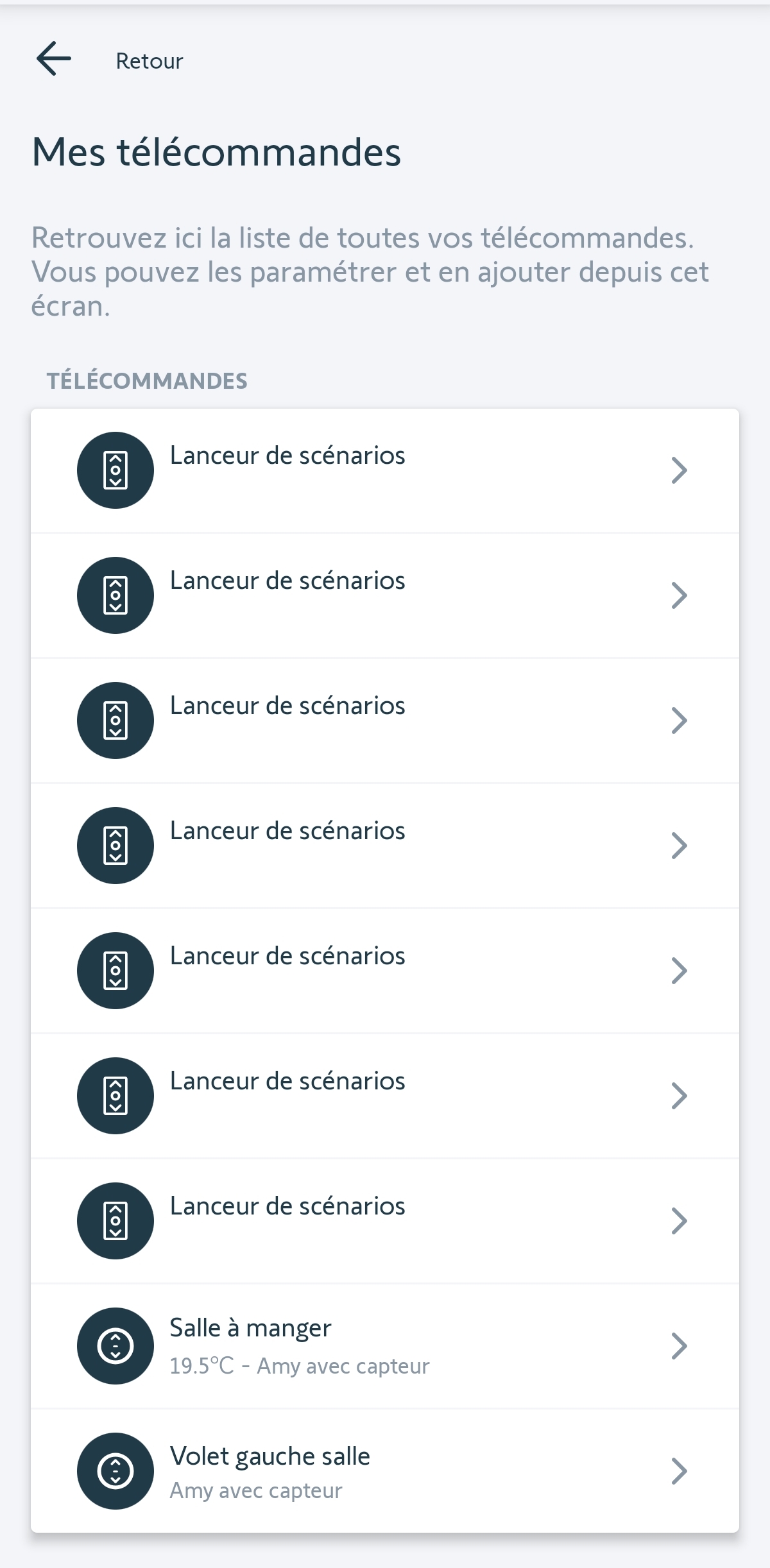The image size is (770, 1568).
Task: Go back using the Retour arrow
Action: tap(54, 60)
